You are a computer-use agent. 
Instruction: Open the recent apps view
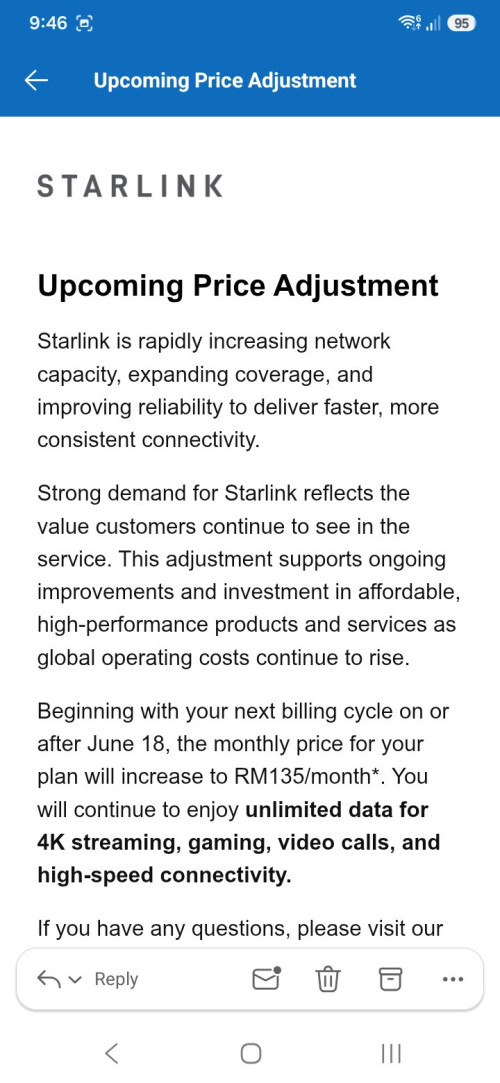(x=390, y=1053)
